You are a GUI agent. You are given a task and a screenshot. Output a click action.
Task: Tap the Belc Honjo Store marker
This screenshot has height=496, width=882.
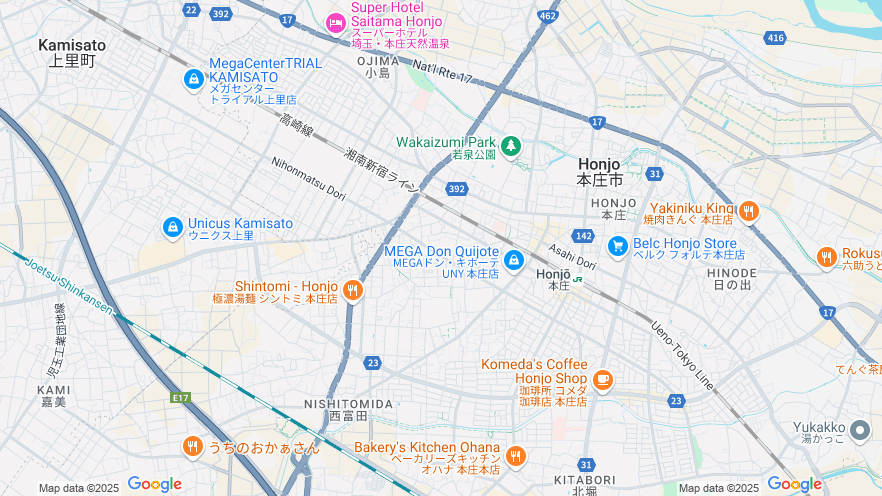[x=617, y=245]
